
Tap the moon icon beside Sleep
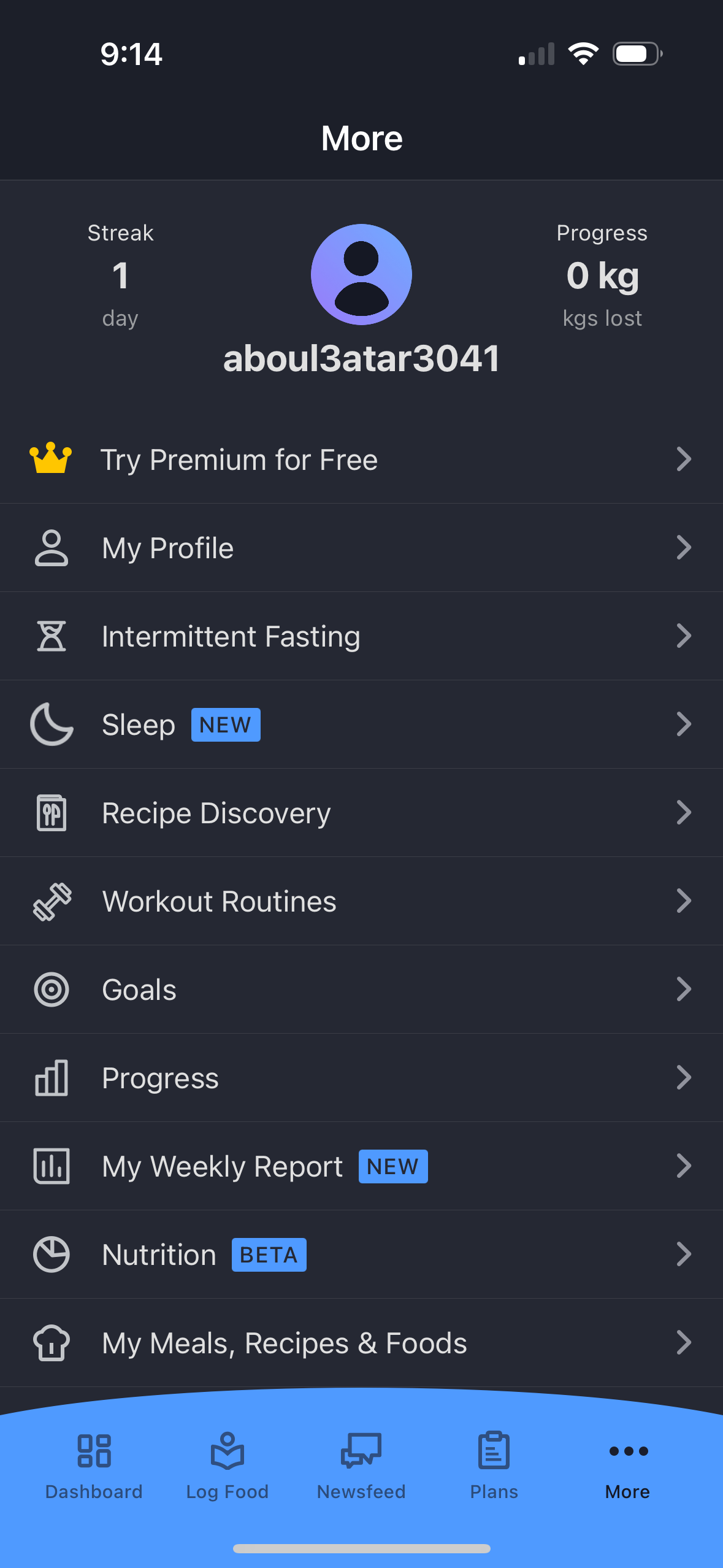pyautogui.click(x=52, y=724)
